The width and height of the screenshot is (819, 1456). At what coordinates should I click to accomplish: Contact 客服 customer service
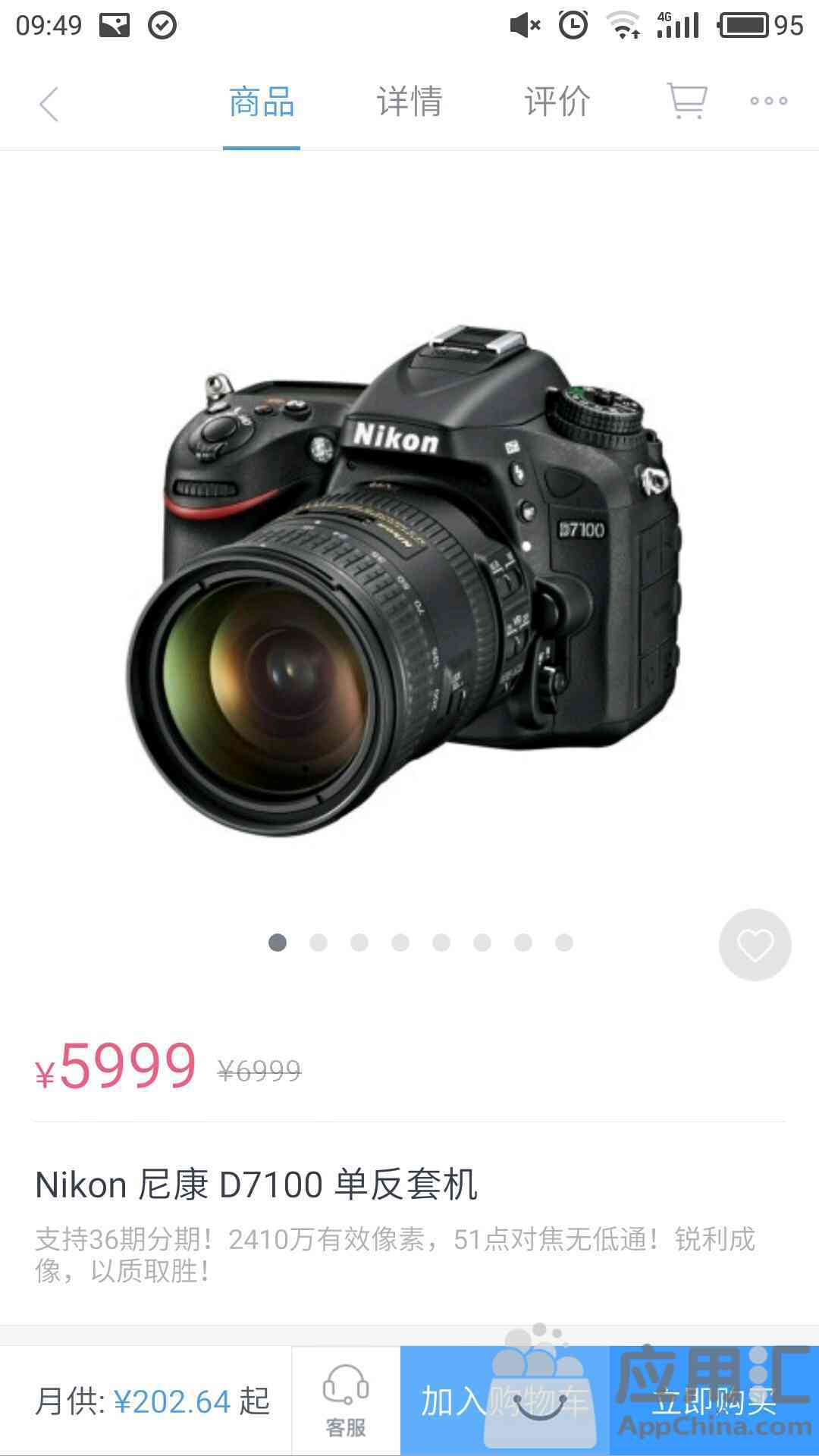tap(346, 1401)
